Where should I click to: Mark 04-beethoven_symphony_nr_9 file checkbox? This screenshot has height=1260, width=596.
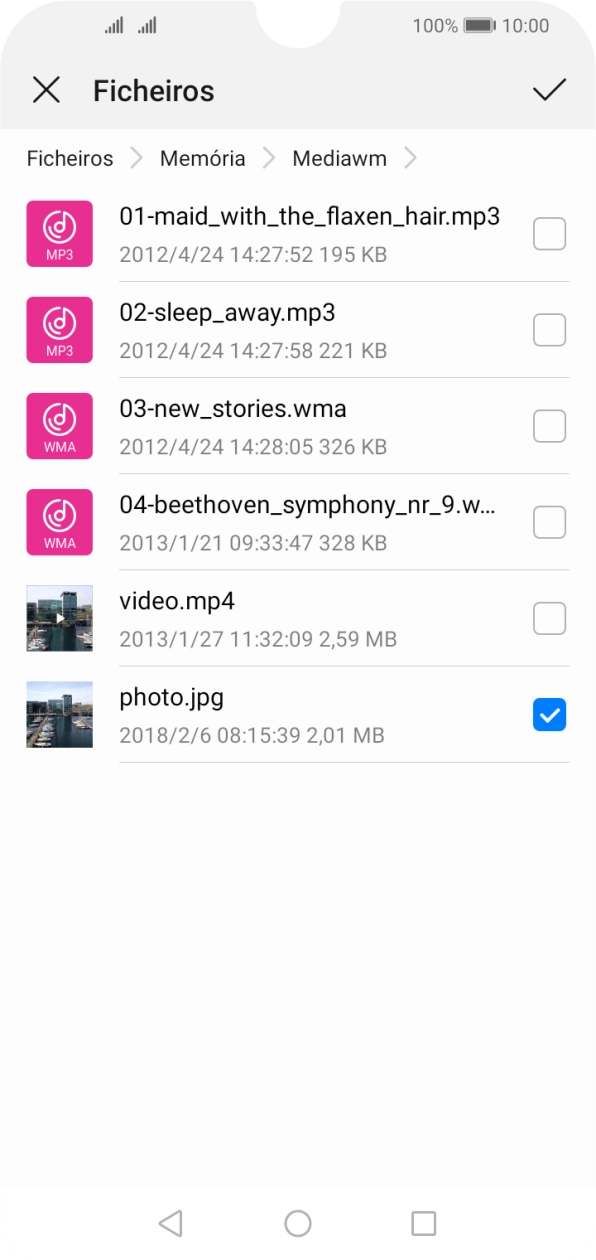pyautogui.click(x=549, y=522)
